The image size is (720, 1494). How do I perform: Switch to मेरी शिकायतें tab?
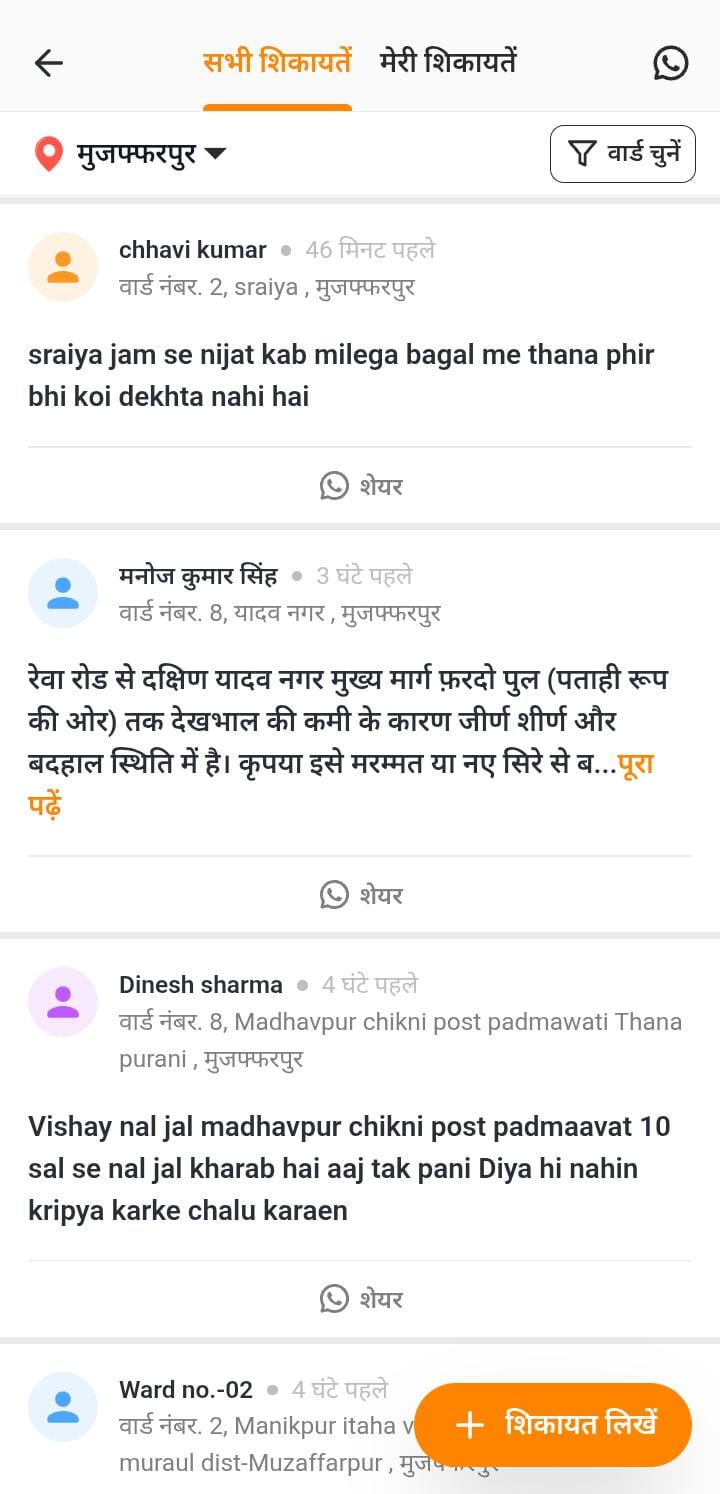[x=448, y=62]
